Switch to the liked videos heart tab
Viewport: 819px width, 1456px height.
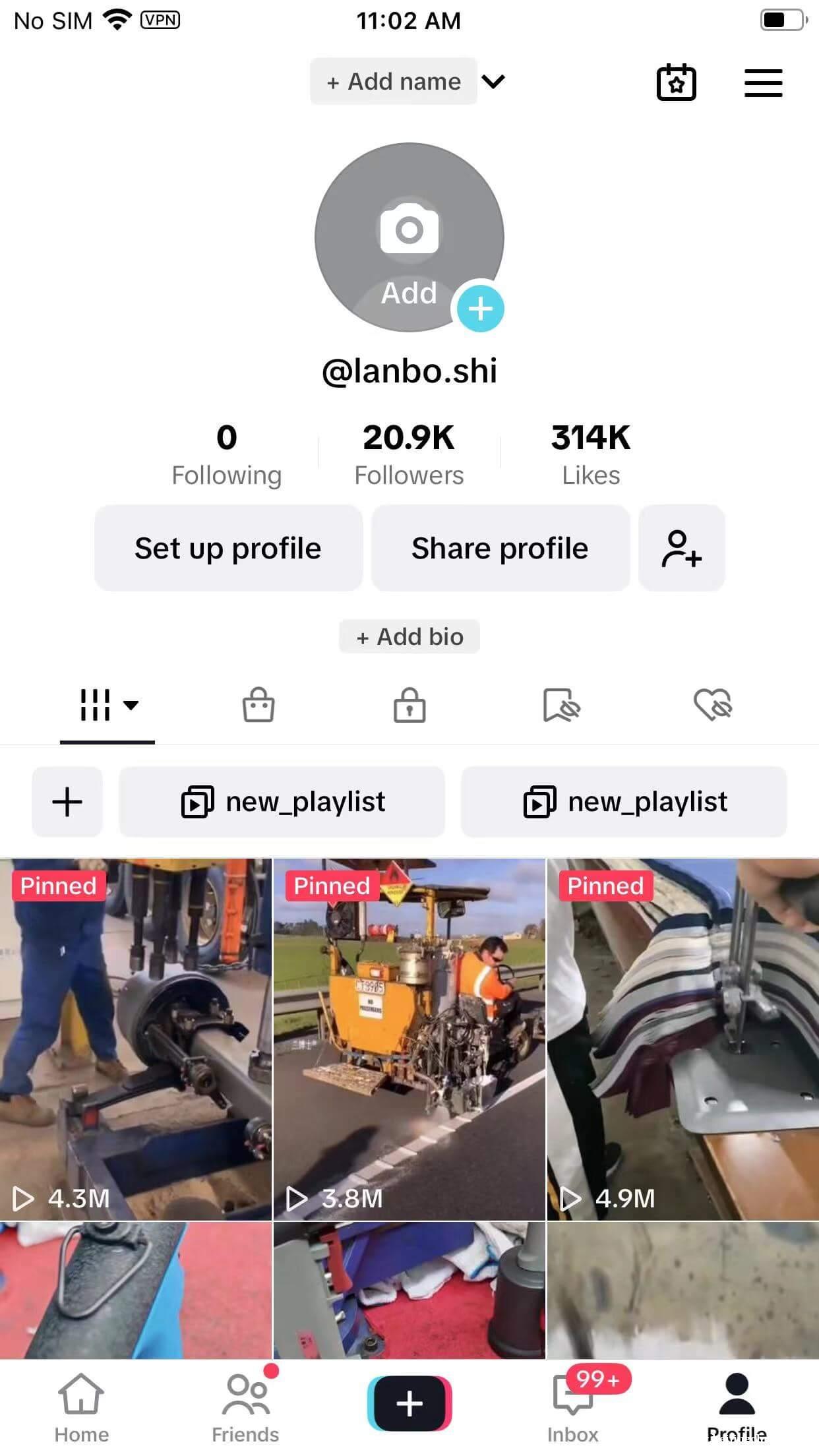[x=713, y=705]
